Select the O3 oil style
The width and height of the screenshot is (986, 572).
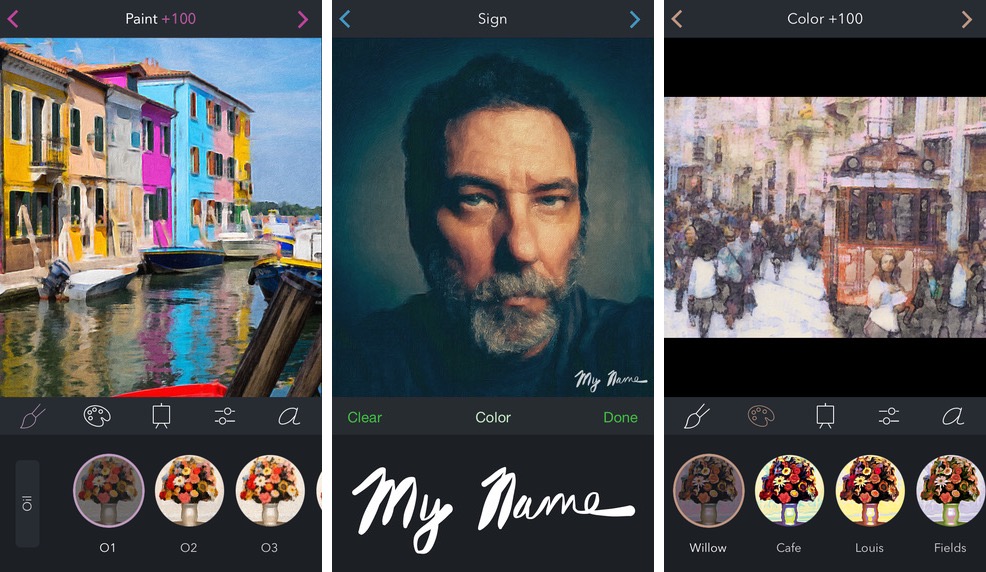point(270,490)
